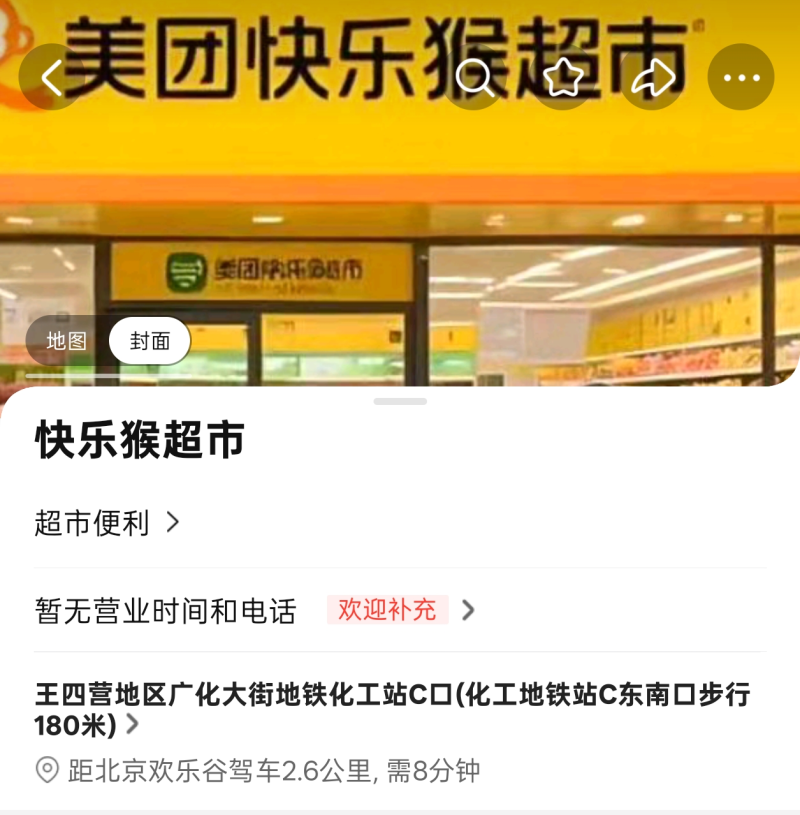Tap the sheet drag handle above the title
This screenshot has height=815, width=800.
point(400,401)
